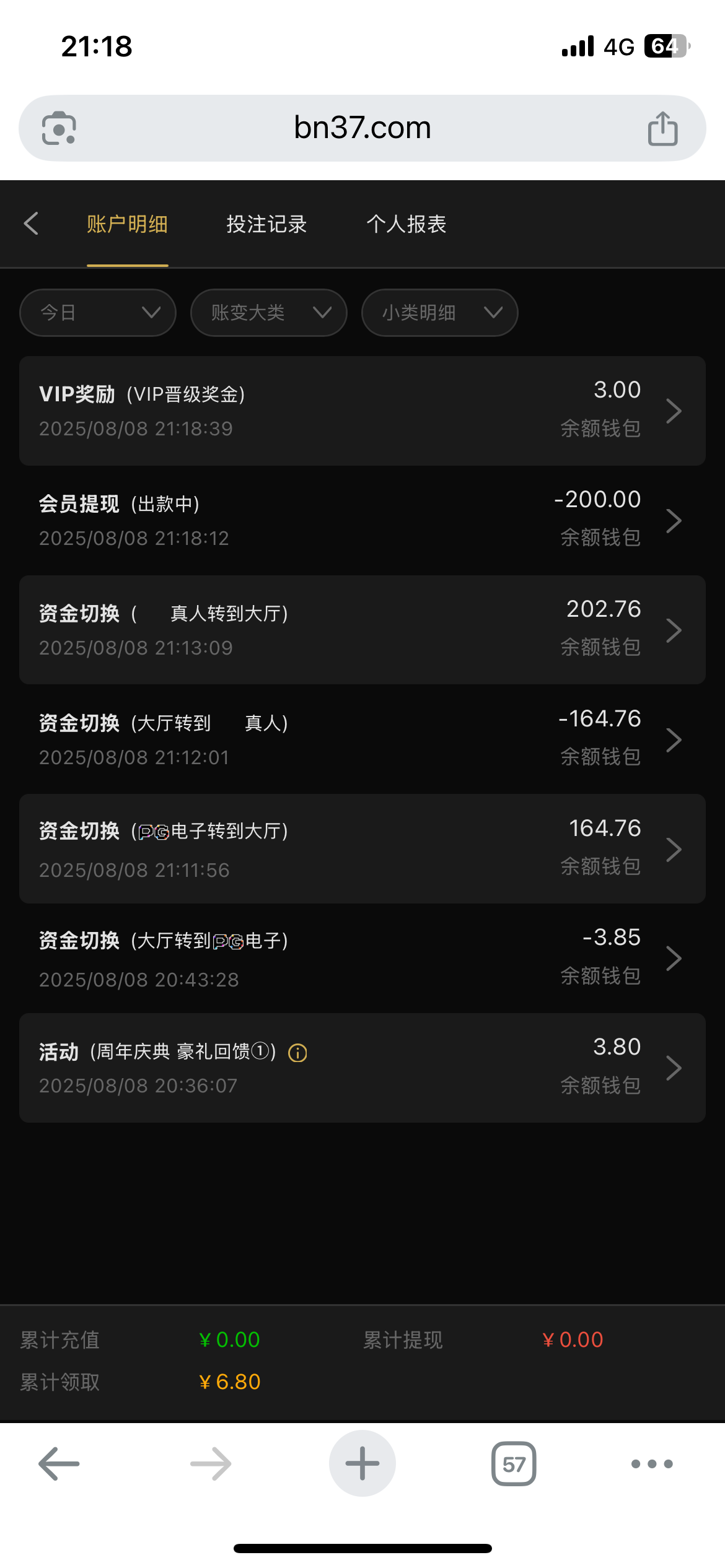The width and height of the screenshot is (725, 1568).
Task: Share this page from the address bar
Action: pos(662,128)
